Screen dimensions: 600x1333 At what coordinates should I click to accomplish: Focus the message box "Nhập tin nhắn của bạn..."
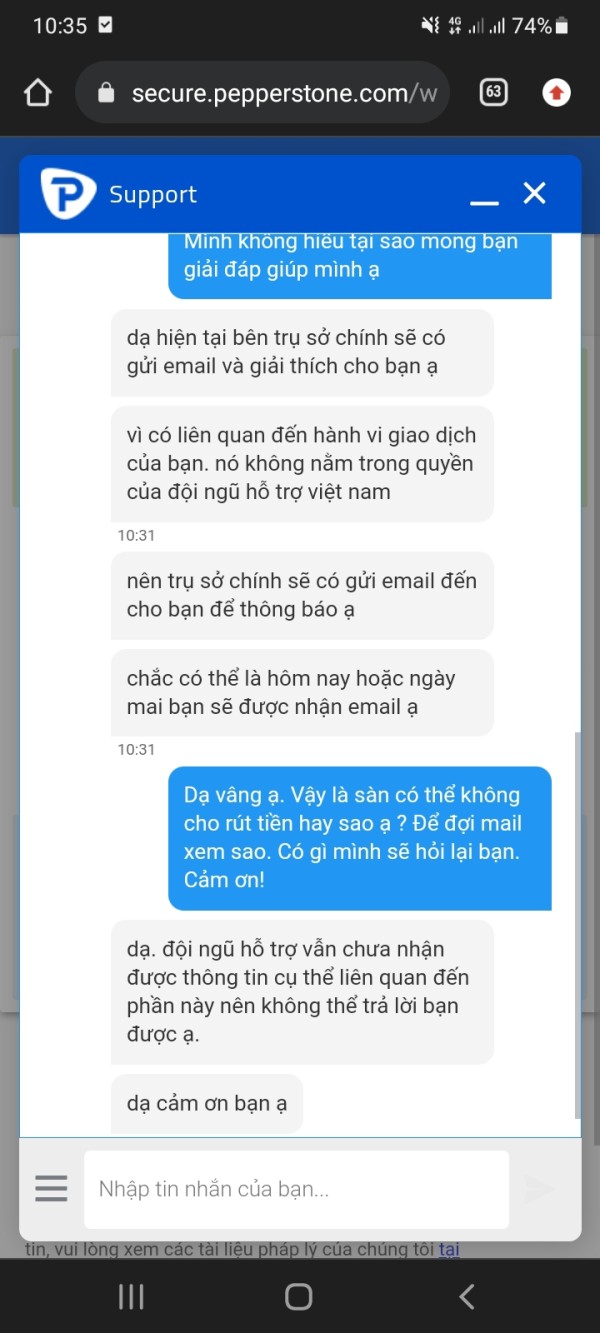pos(296,1189)
